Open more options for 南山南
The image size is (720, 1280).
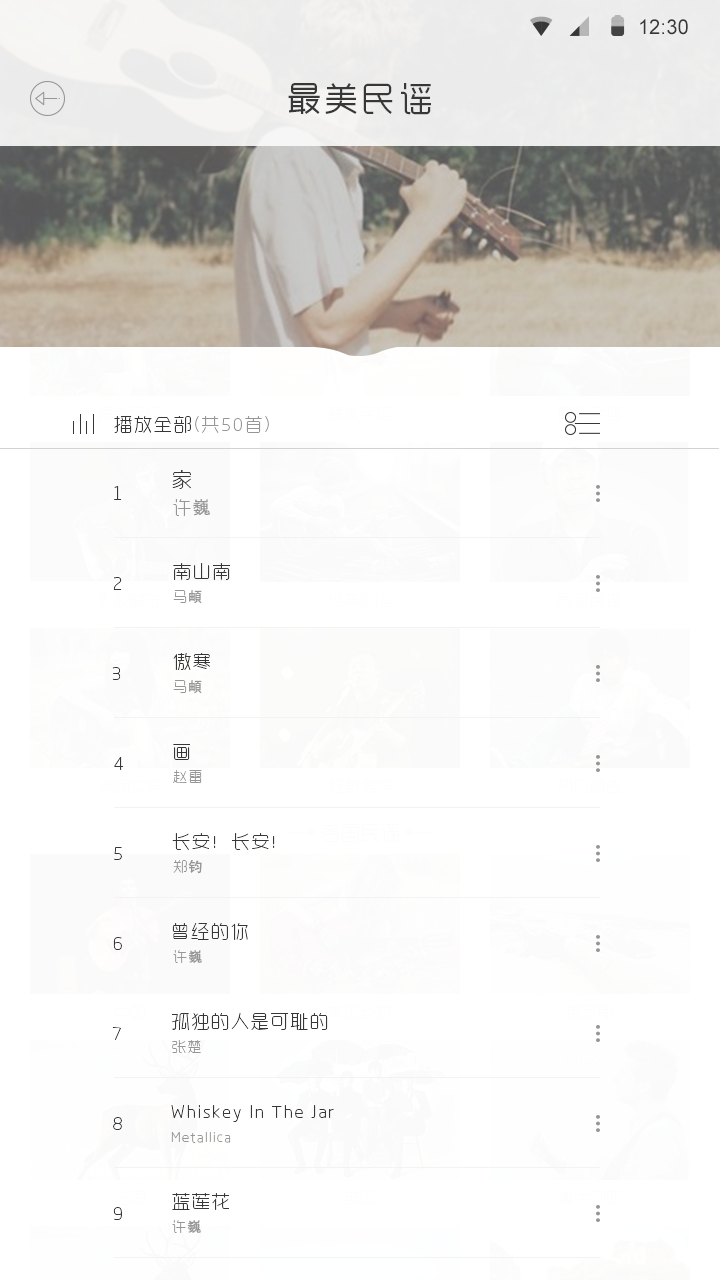pos(598,583)
